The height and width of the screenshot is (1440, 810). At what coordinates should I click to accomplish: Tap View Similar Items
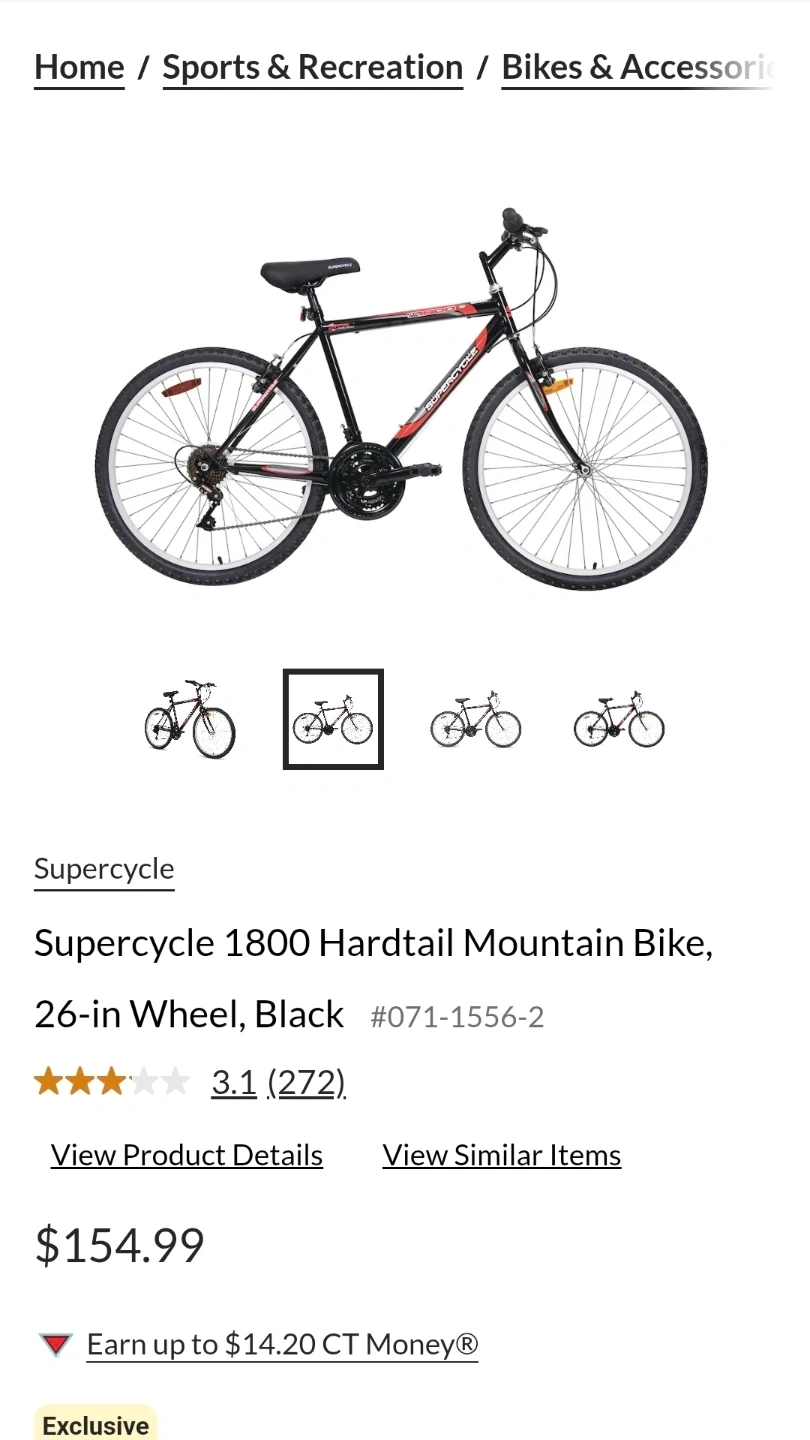click(x=502, y=1155)
